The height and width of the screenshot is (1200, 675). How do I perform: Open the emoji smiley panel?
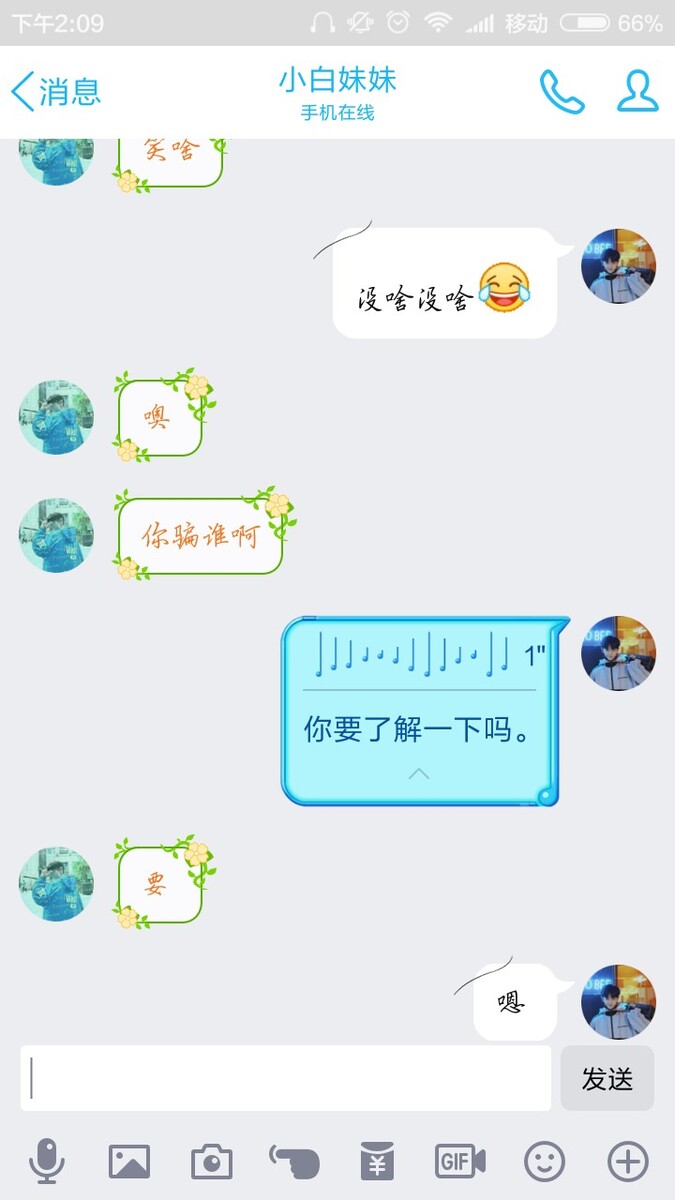point(544,1162)
